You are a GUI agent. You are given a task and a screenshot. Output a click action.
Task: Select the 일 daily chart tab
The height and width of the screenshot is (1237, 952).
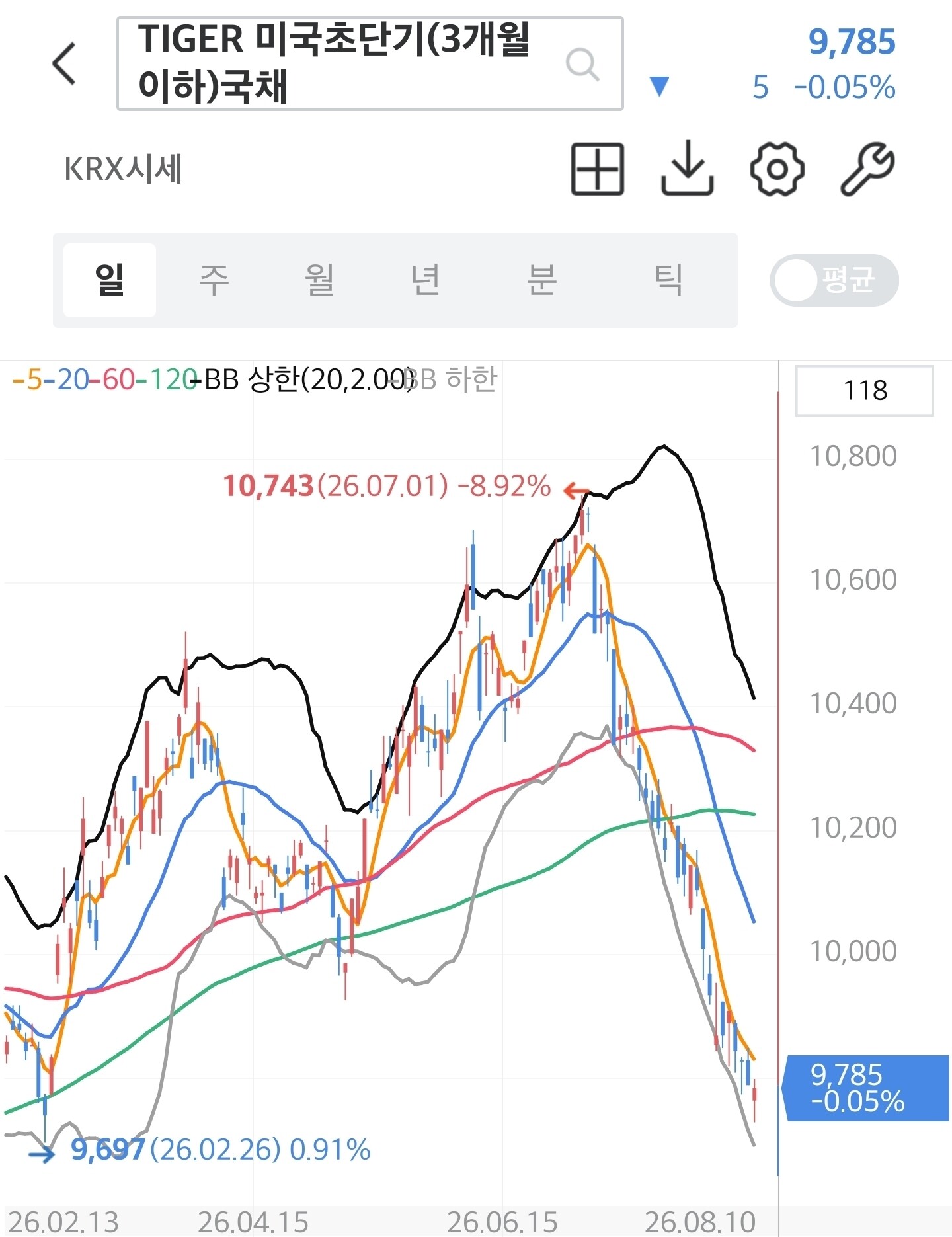(110, 280)
